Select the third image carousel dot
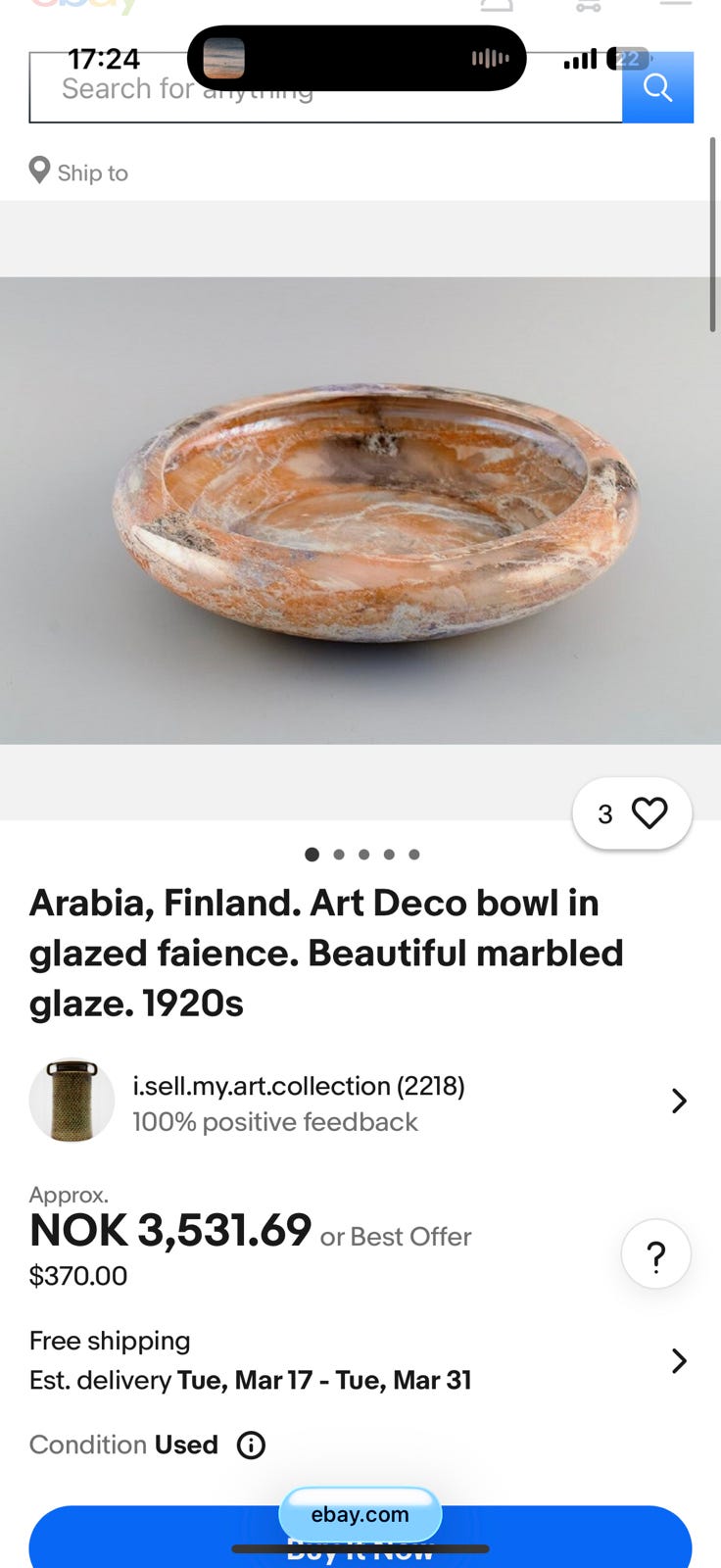This screenshot has width=721, height=1568. pyautogui.click(x=363, y=854)
